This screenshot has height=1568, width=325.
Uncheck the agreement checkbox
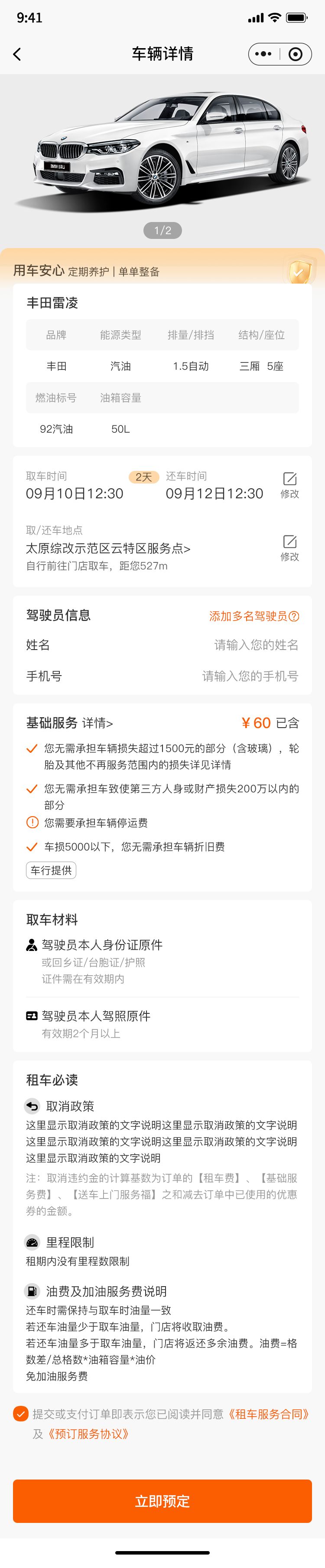click(20, 1413)
